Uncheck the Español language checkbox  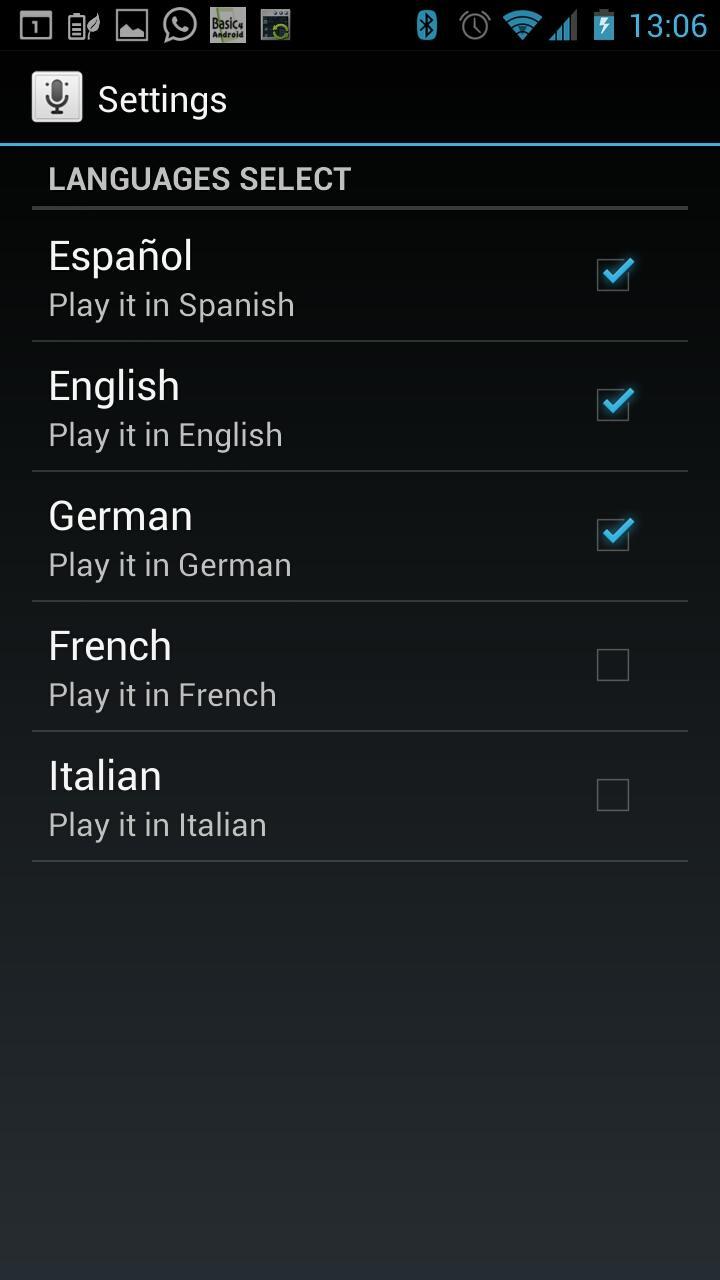click(x=613, y=274)
